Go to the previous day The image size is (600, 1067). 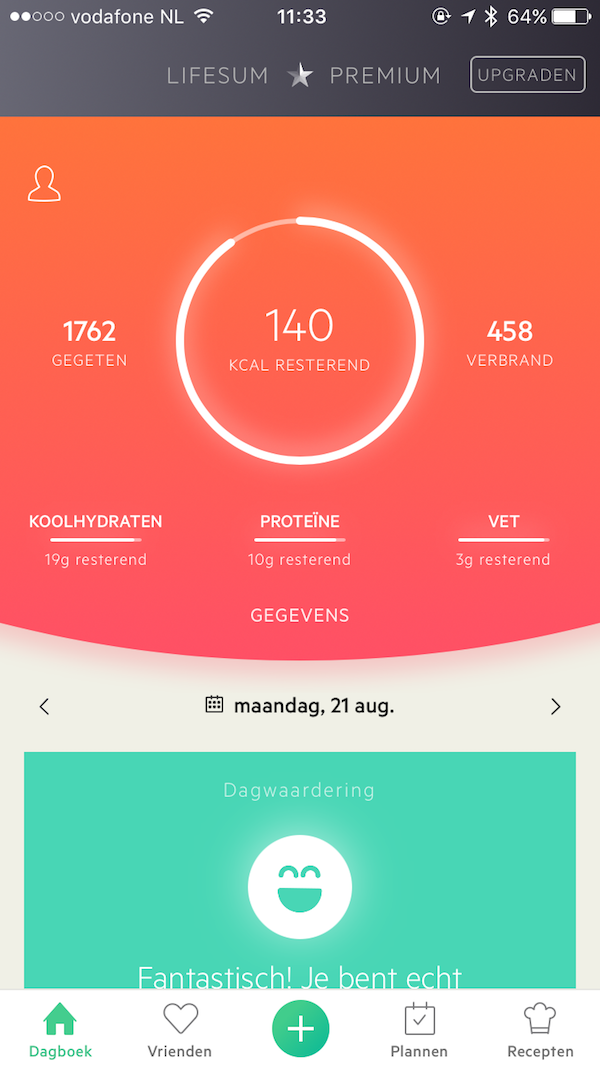pos(44,706)
